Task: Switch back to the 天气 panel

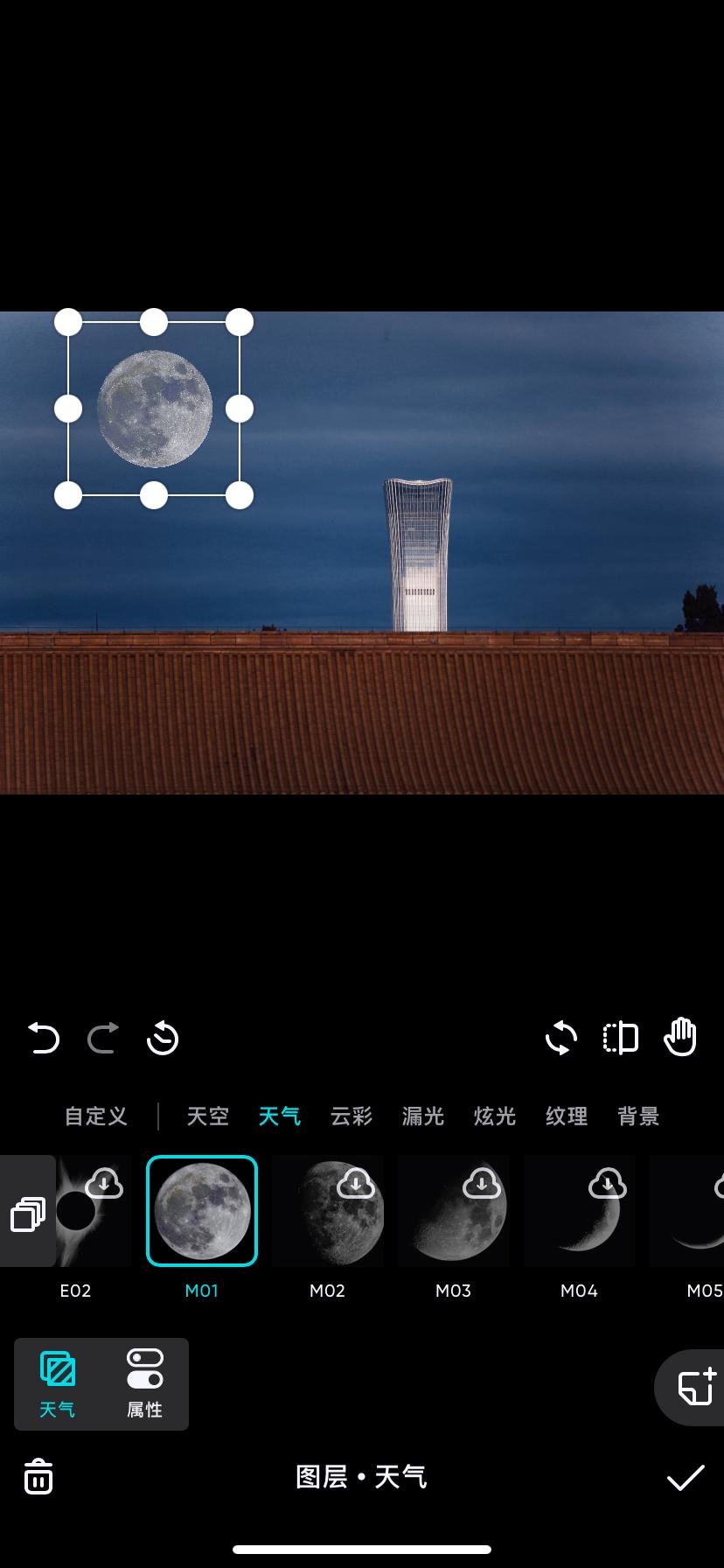Action: [x=57, y=1384]
